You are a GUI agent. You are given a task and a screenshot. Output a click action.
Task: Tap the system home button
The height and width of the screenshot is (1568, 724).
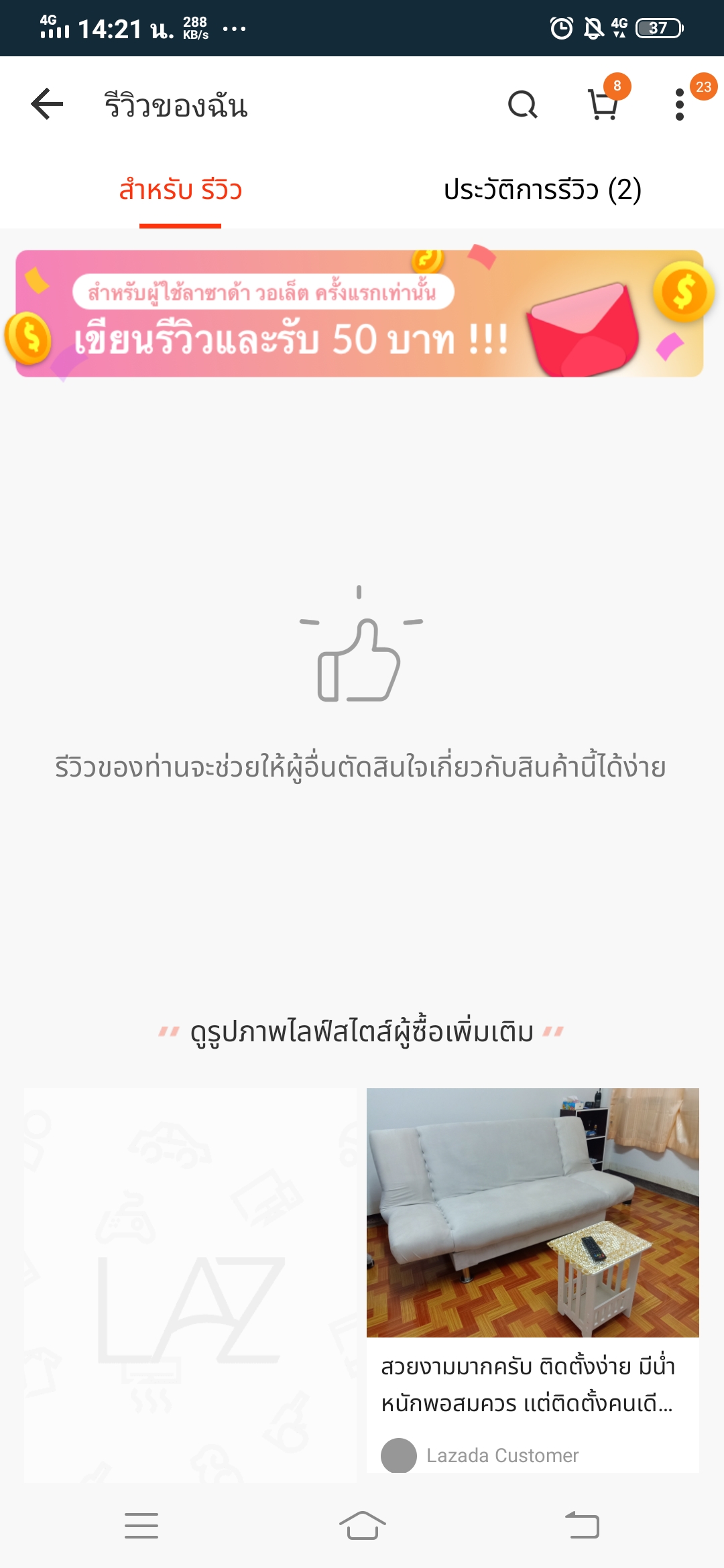pos(362,1526)
